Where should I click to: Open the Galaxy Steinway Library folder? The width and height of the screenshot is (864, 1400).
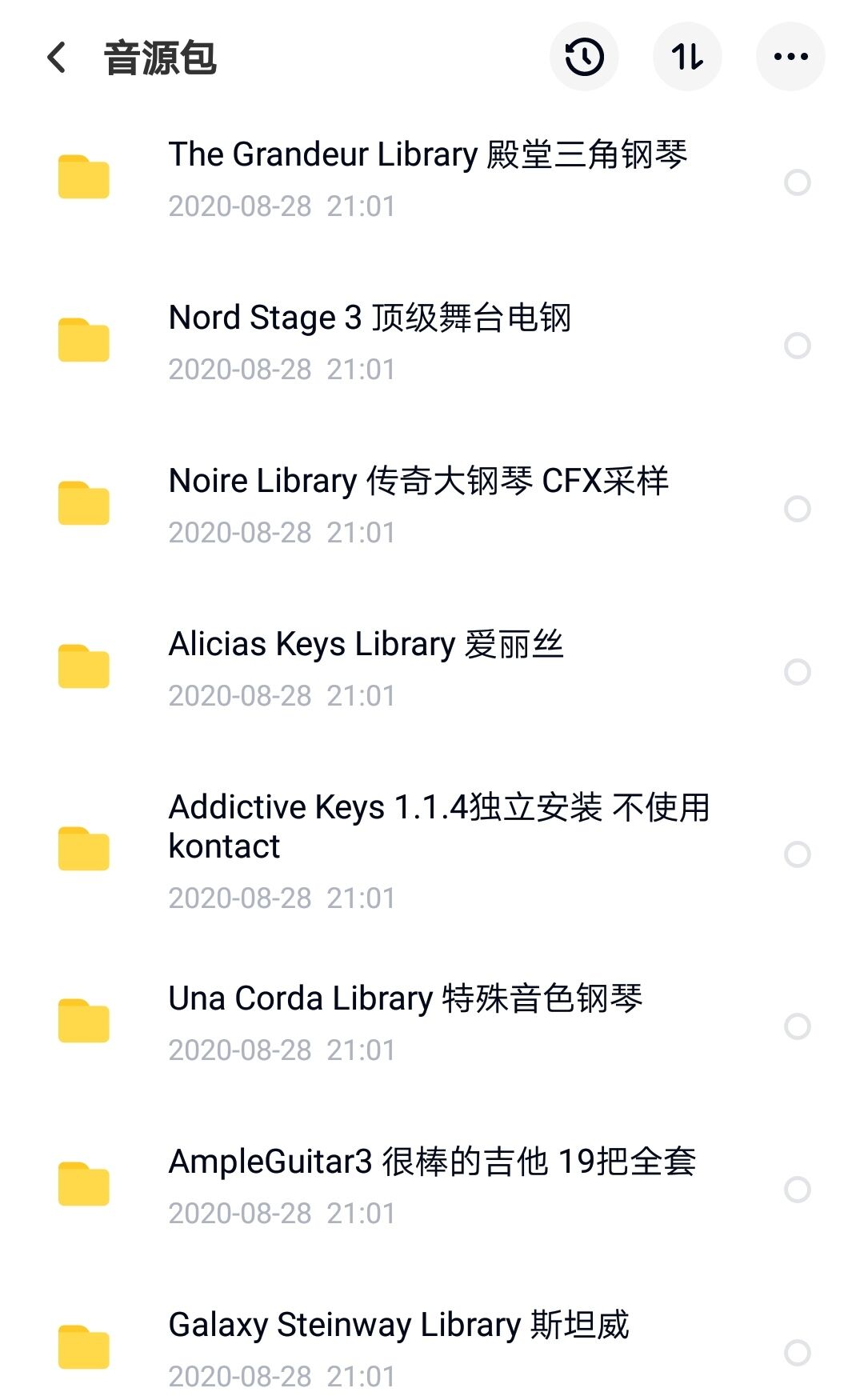(x=398, y=1326)
